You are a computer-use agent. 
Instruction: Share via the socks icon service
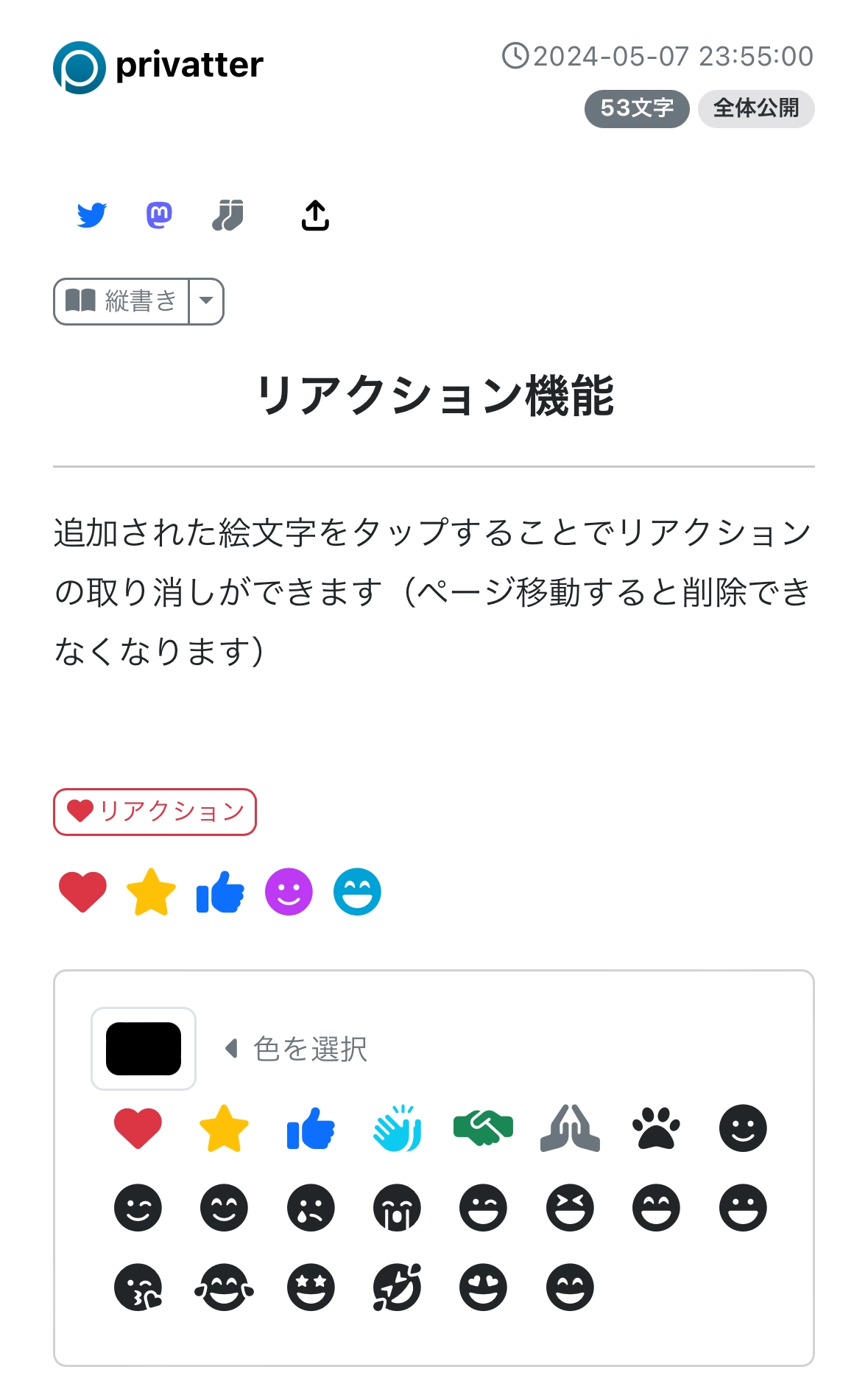coord(227,215)
